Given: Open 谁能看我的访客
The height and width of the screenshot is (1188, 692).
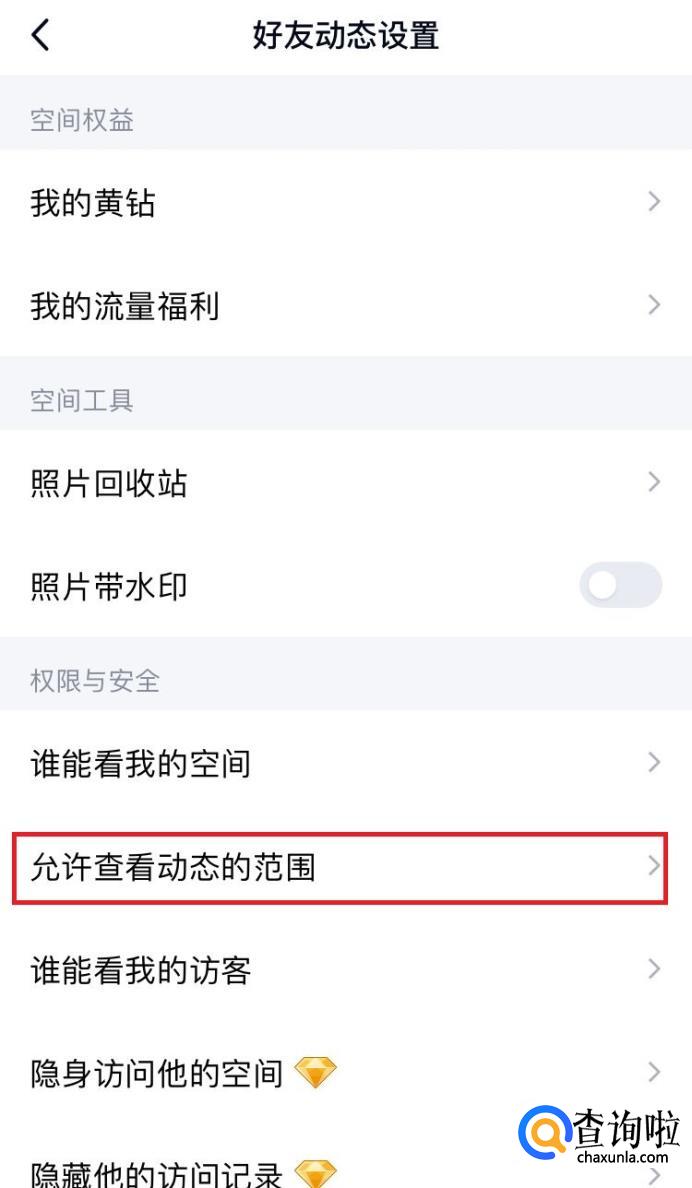Looking at the screenshot, I should tap(345, 969).
